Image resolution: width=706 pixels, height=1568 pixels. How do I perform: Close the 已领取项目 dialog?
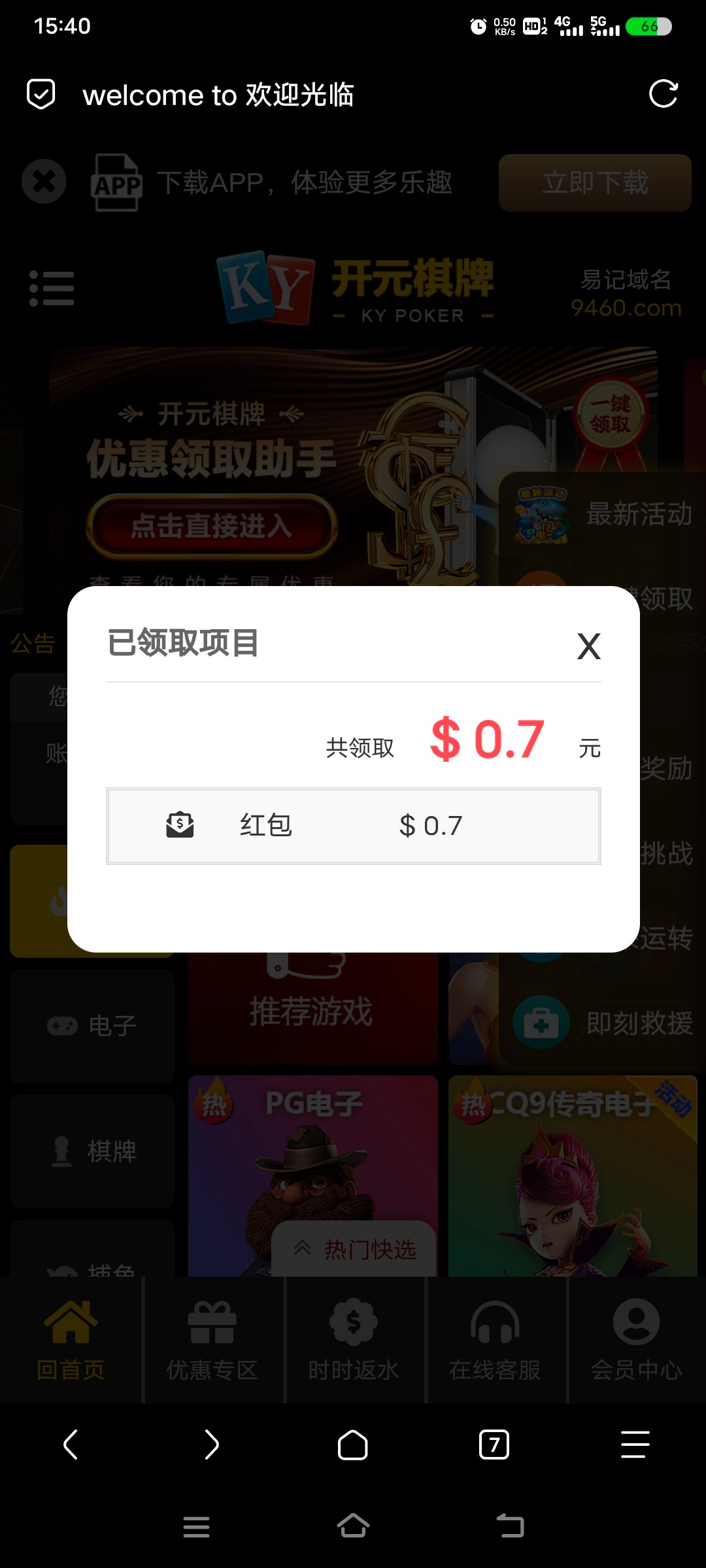[588, 647]
